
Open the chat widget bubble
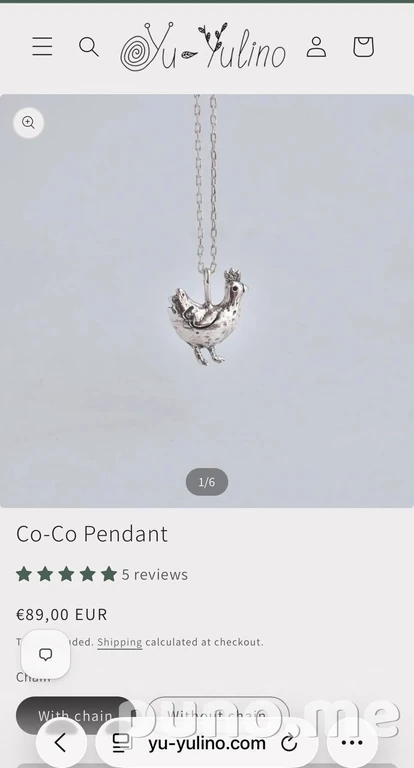[46, 654]
